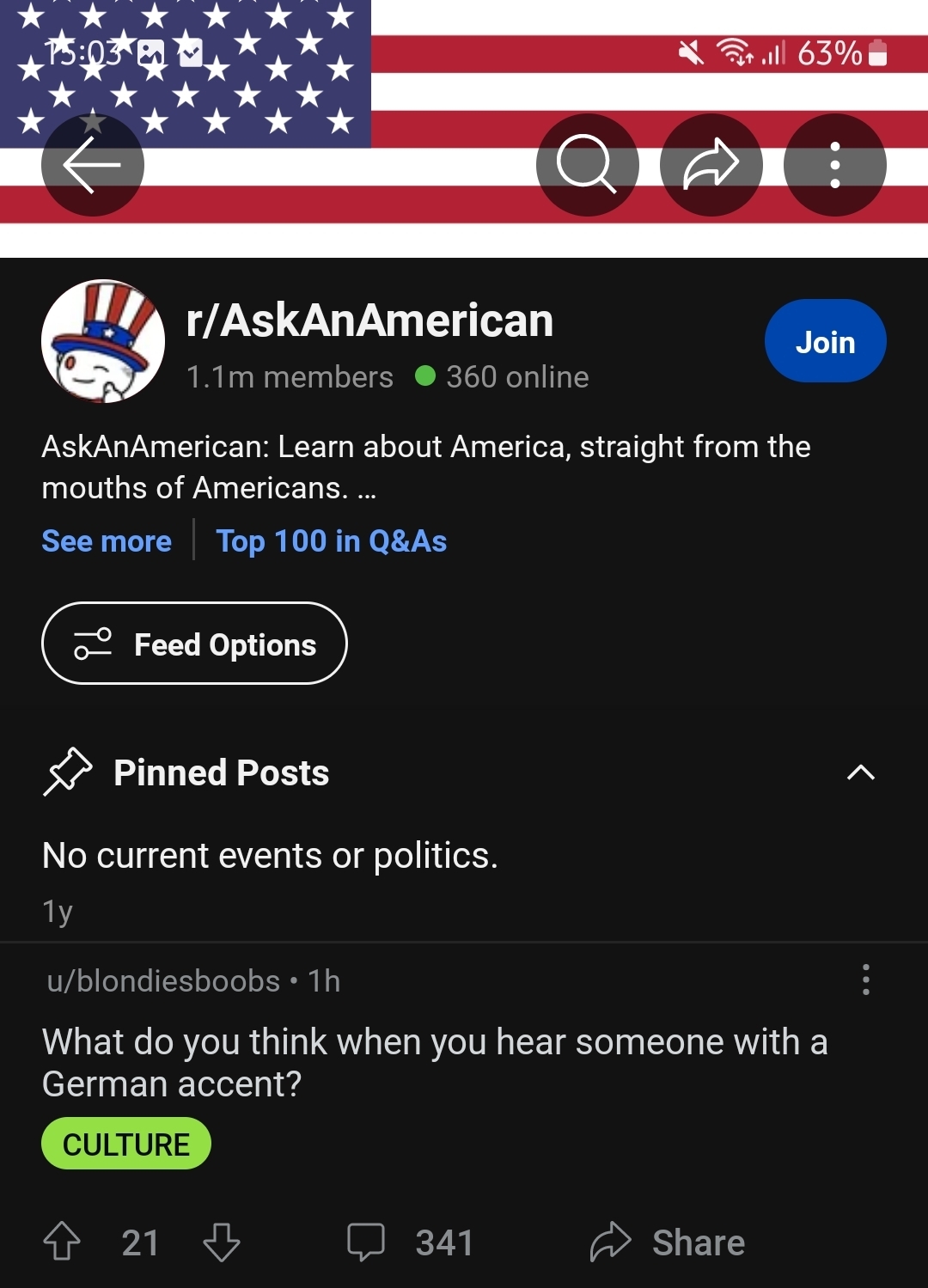
Task: Open Top 100 in Q&As ranking
Action: (331, 541)
